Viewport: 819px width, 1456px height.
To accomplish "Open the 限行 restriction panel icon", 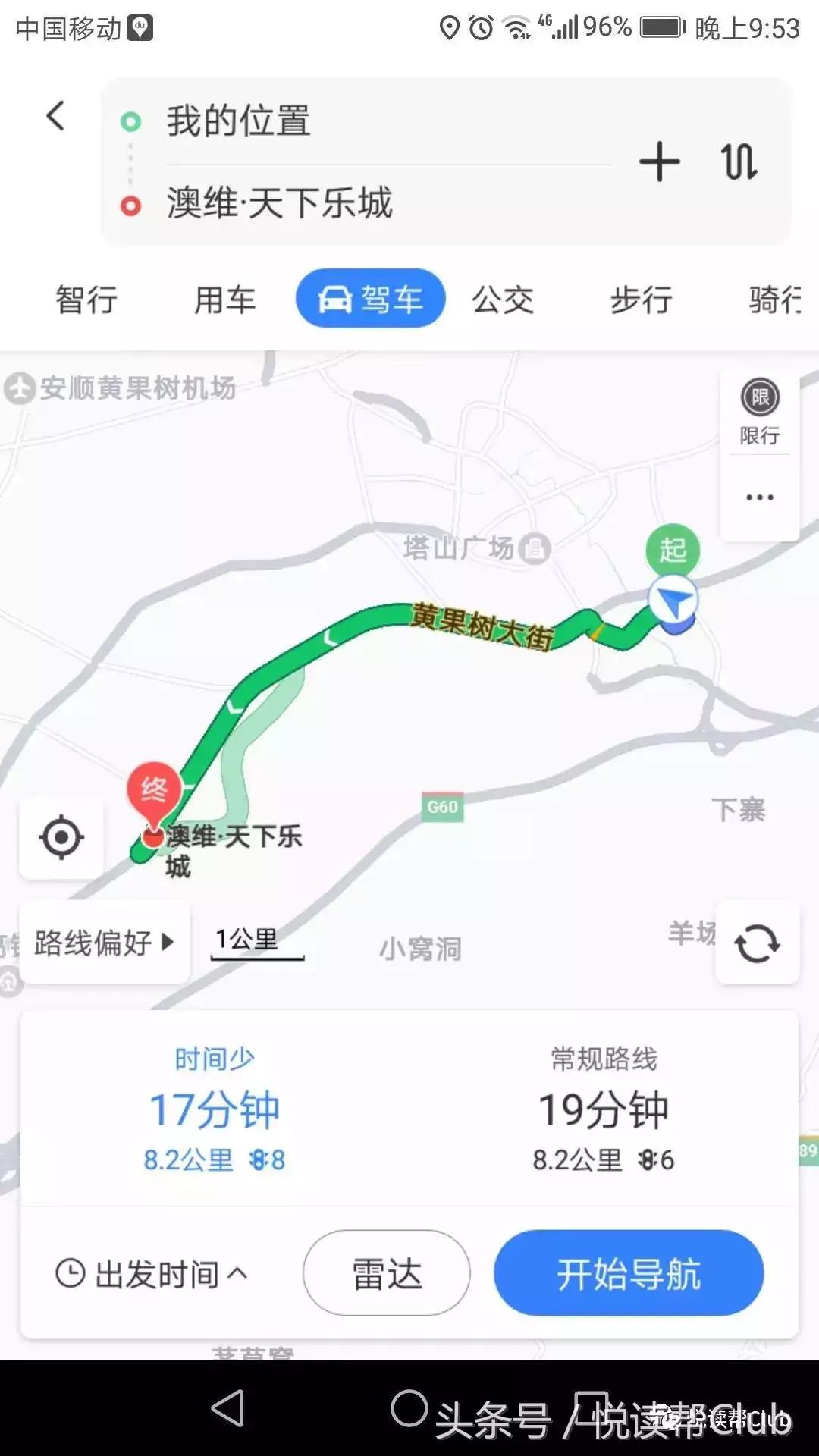I will (x=758, y=397).
